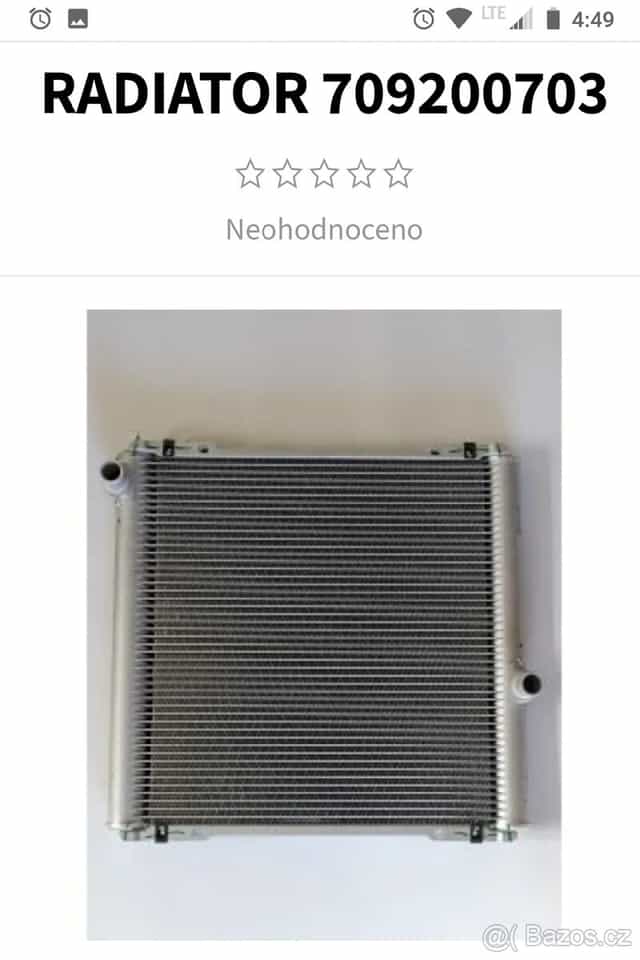Open the radiator product image

[x=323, y=625]
